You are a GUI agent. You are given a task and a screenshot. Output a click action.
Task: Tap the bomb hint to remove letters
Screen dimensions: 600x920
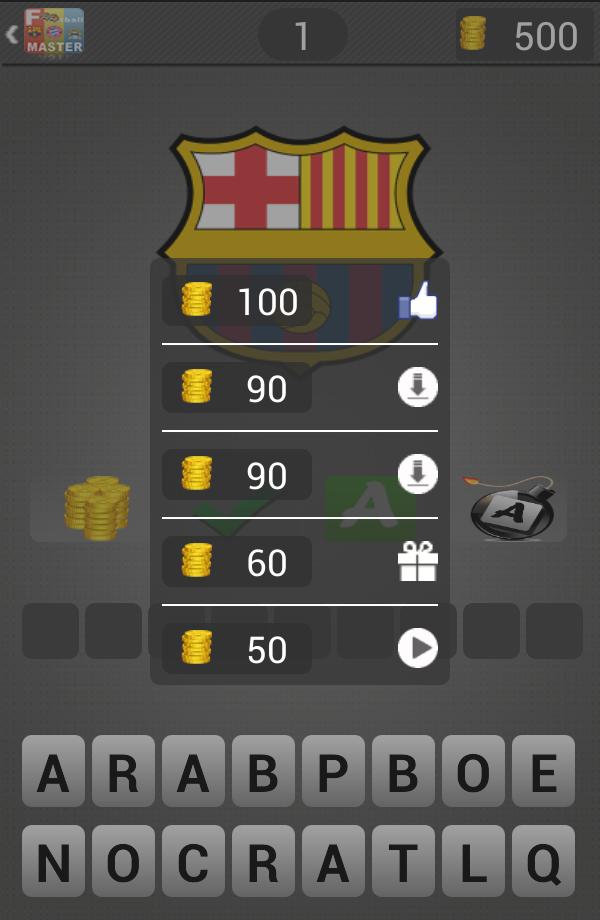pos(511,509)
